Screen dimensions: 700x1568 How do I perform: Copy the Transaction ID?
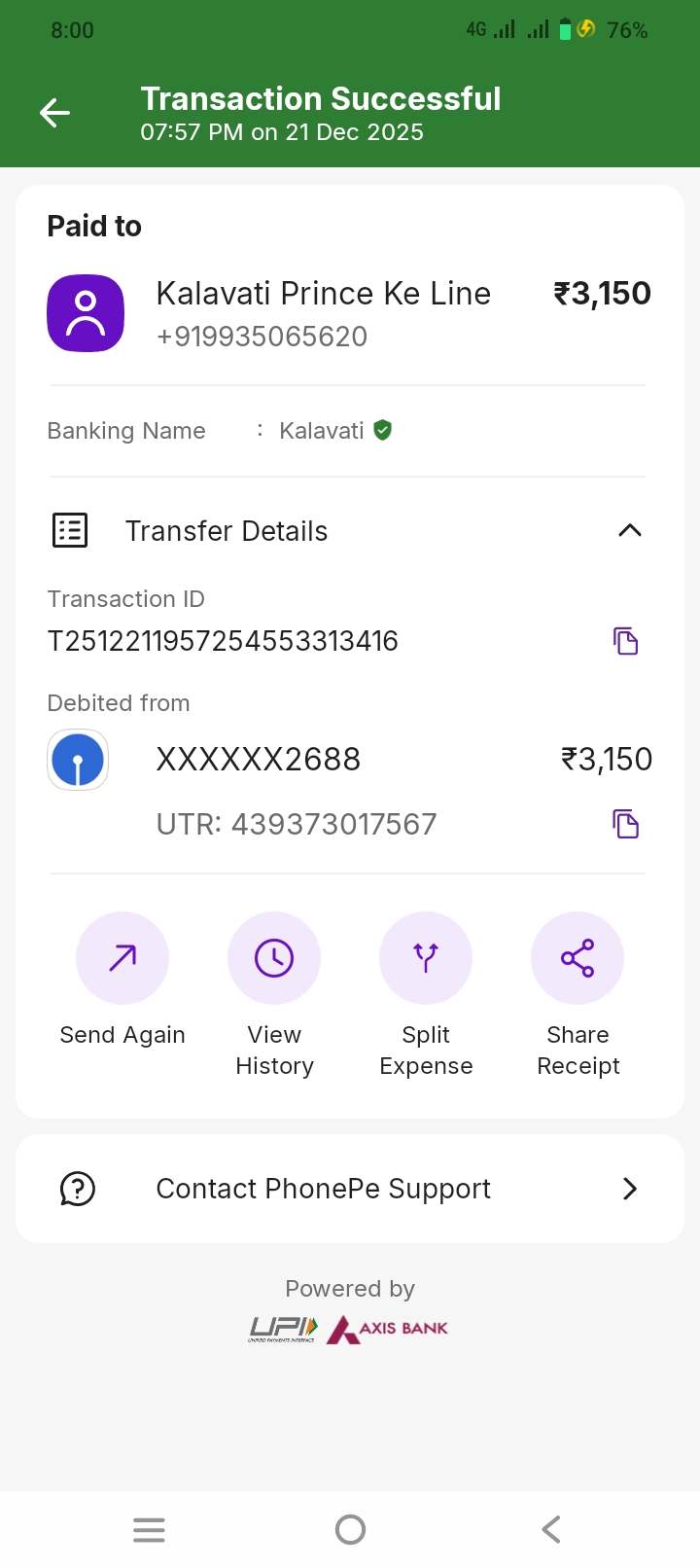click(x=625, y=641)
